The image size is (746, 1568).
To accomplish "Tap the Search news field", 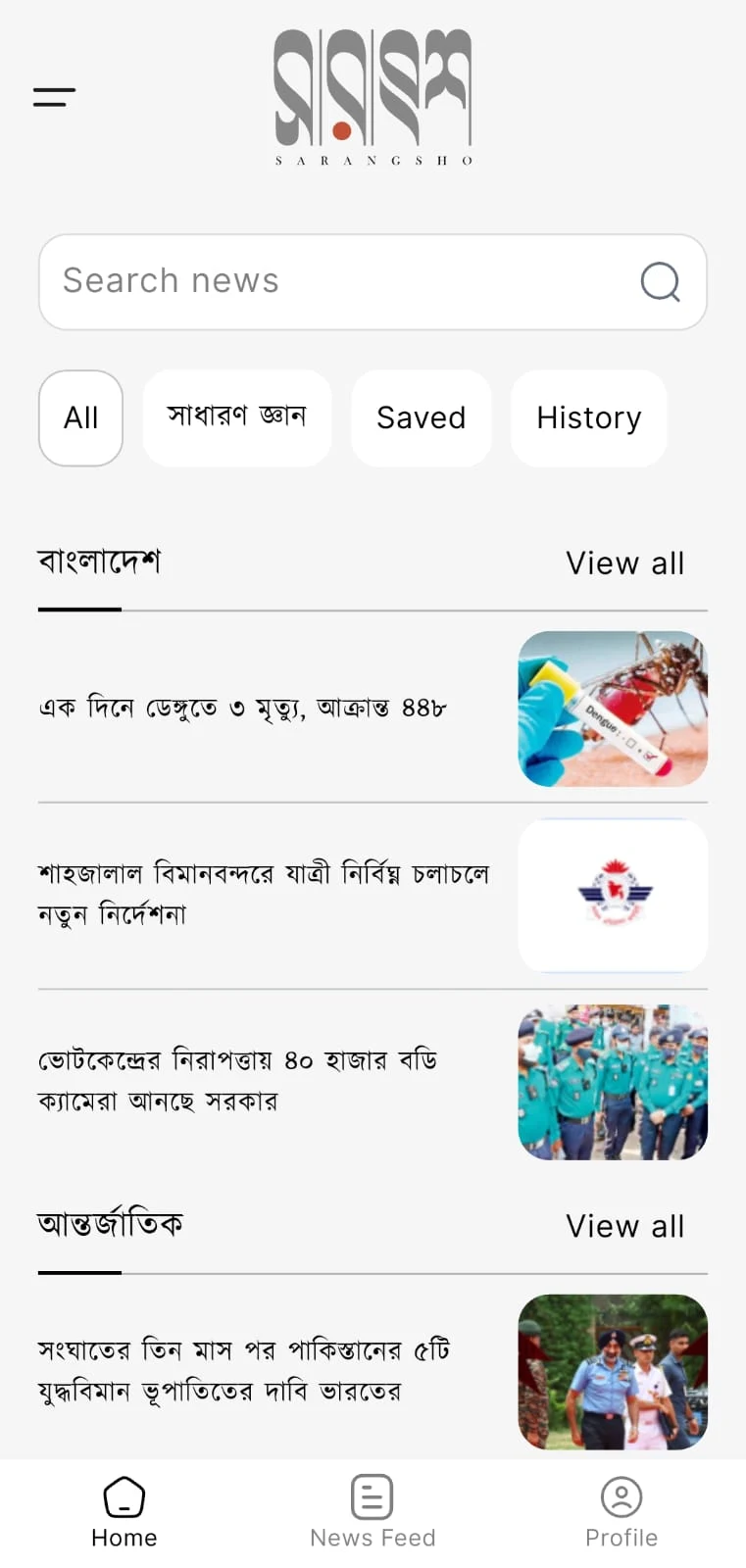I will (x=333, y=281).
